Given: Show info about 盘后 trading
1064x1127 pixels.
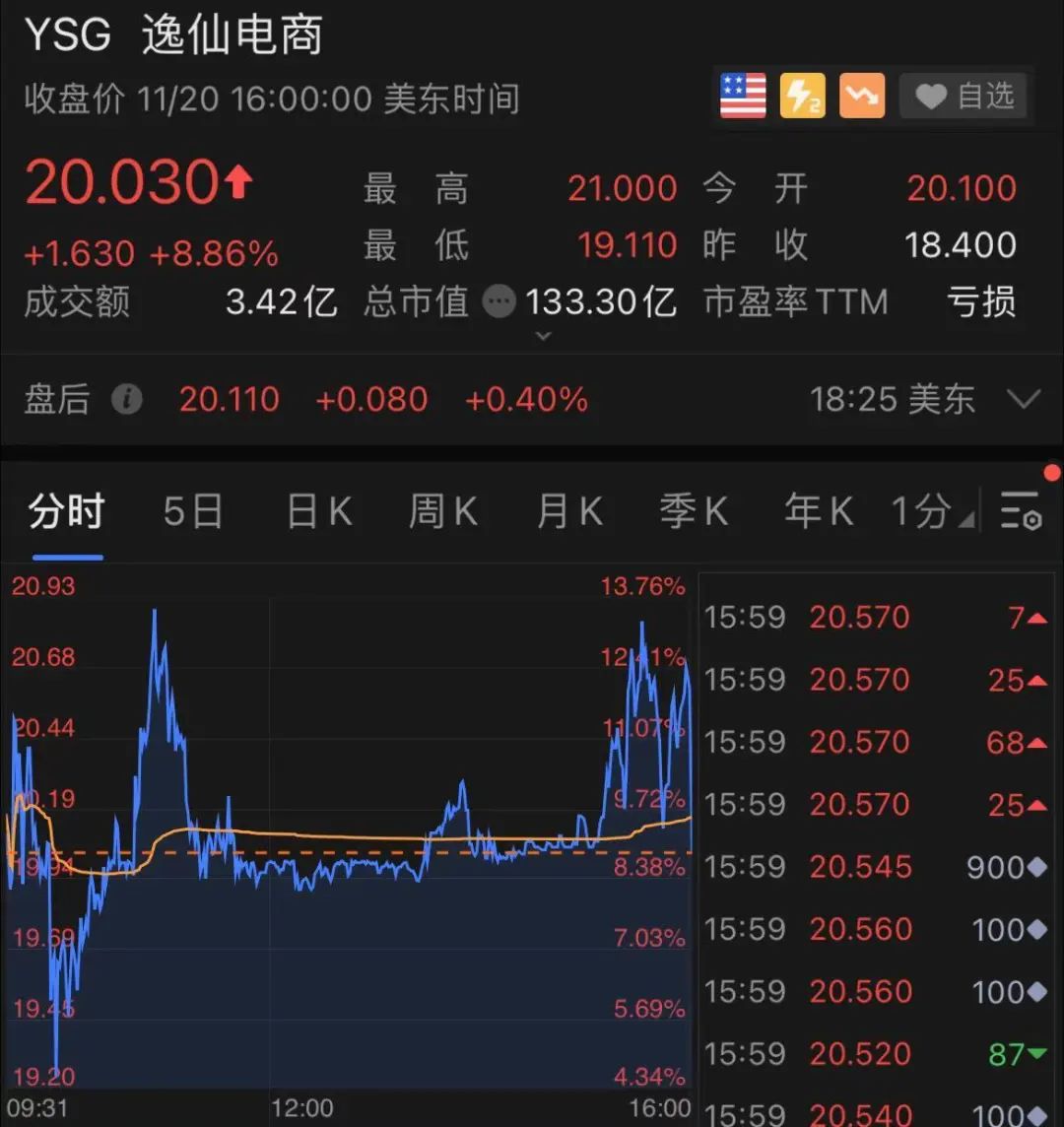Looking at the screenshot, I should point(126,399).
